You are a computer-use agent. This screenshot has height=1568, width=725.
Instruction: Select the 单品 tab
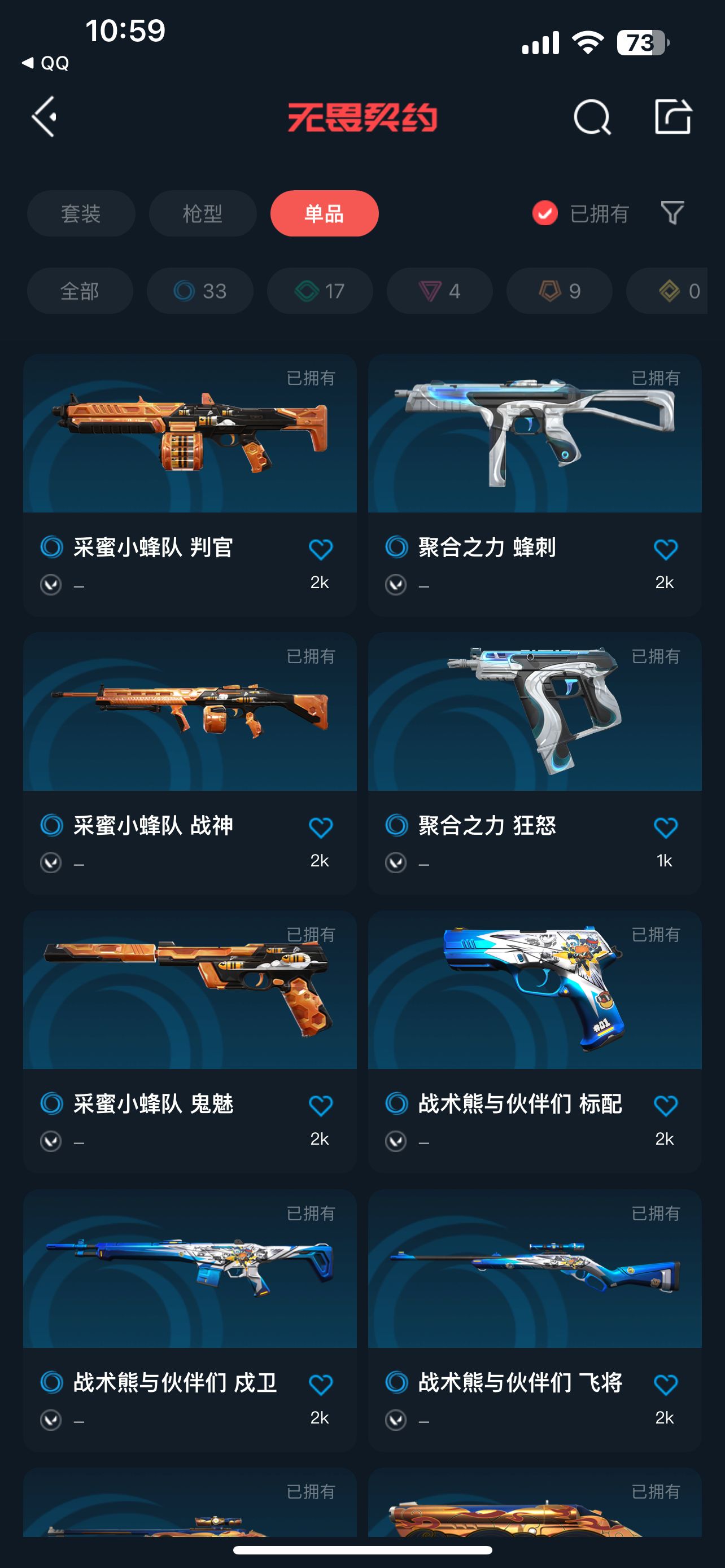[x=325, y=214]
